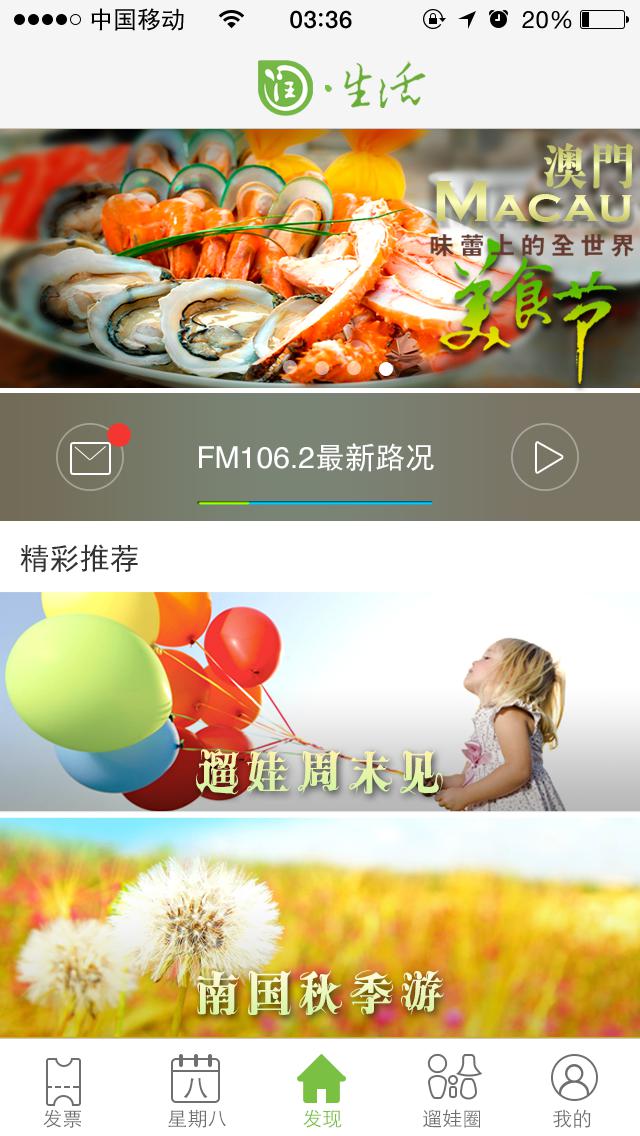Image resolution: width=640 pixels, height=1136 pixels.
Task: Open the mail envelope icon with red badge
Action: (90, 458)
